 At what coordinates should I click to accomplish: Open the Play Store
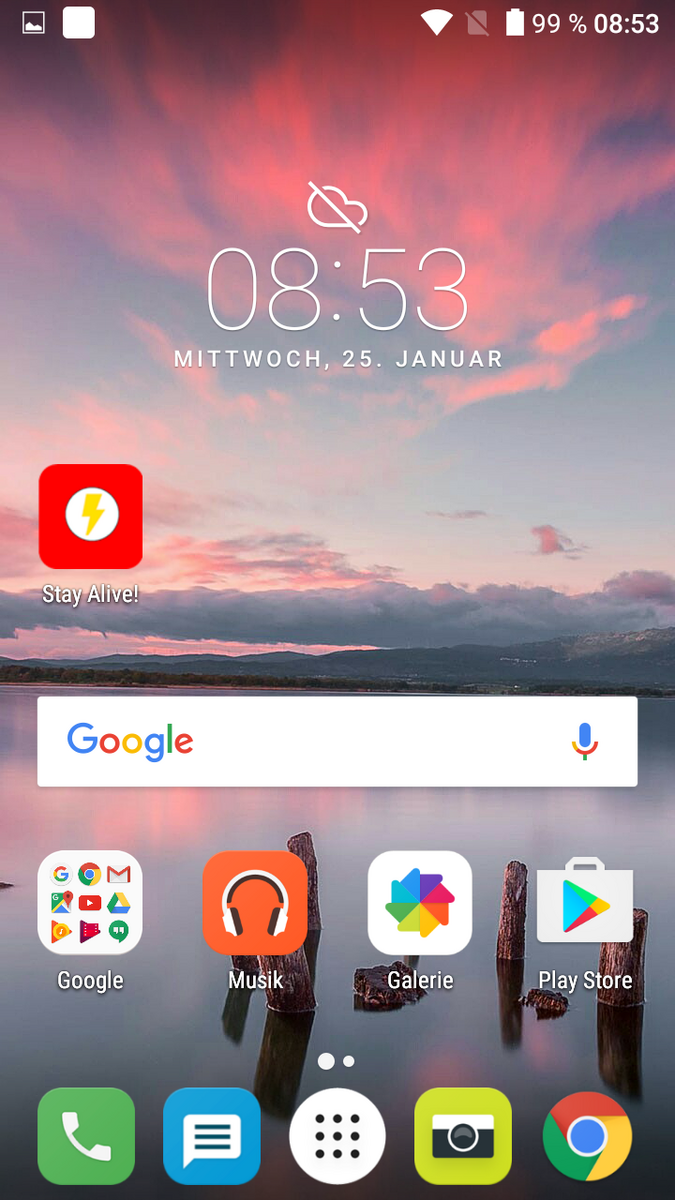click(x=585, y=903)
